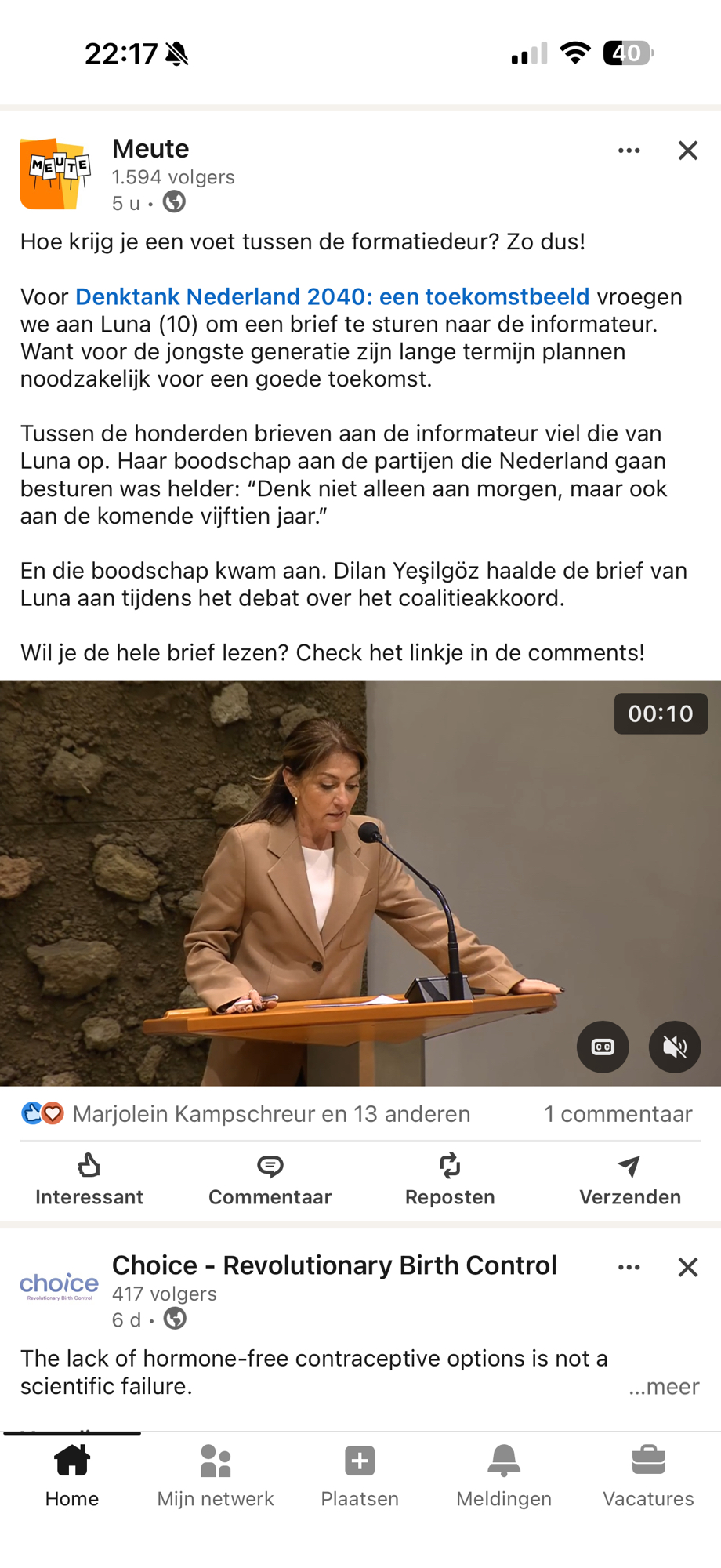Dismiss the Choice Birth Control post

(x=687, y=1267)
